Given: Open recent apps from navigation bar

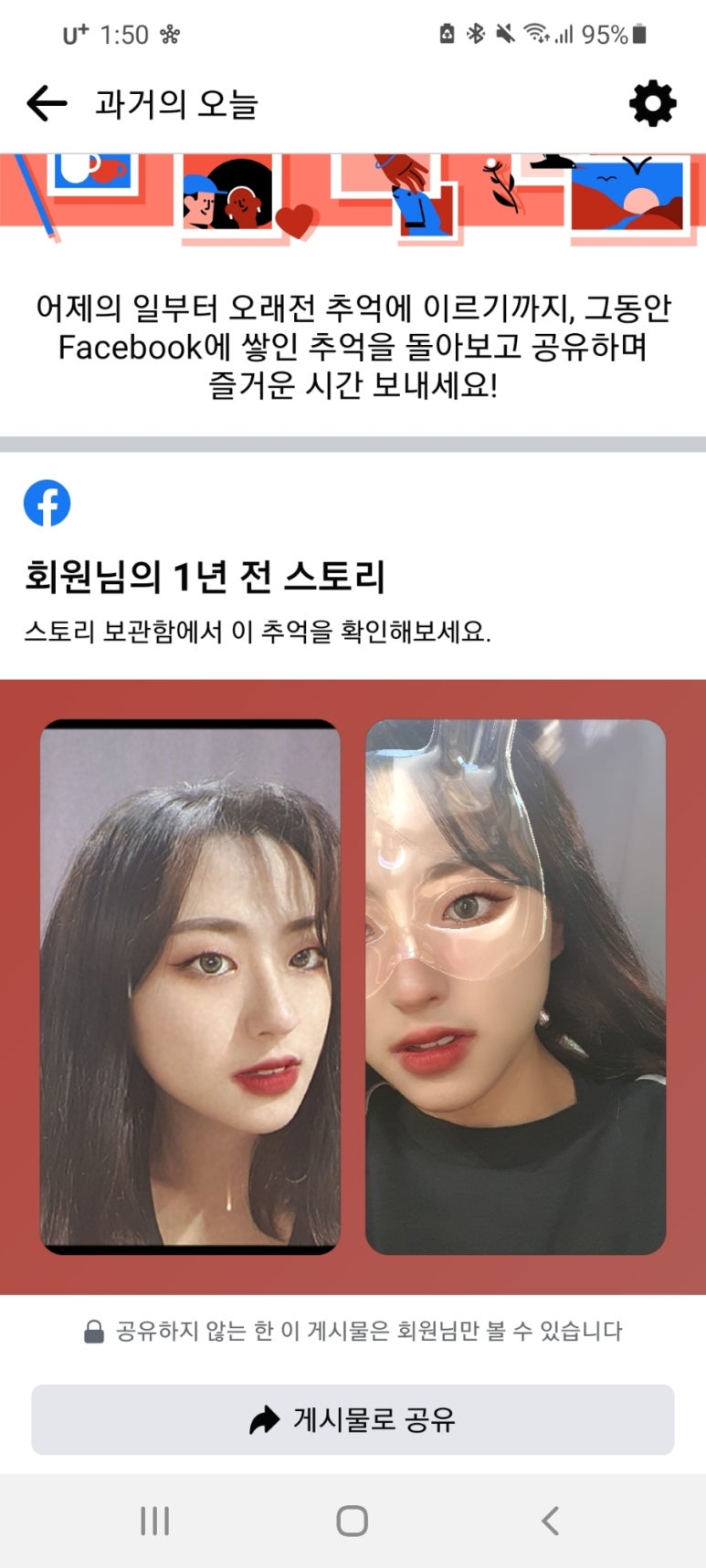Looking at the screenshot, I should point(154,1521).
